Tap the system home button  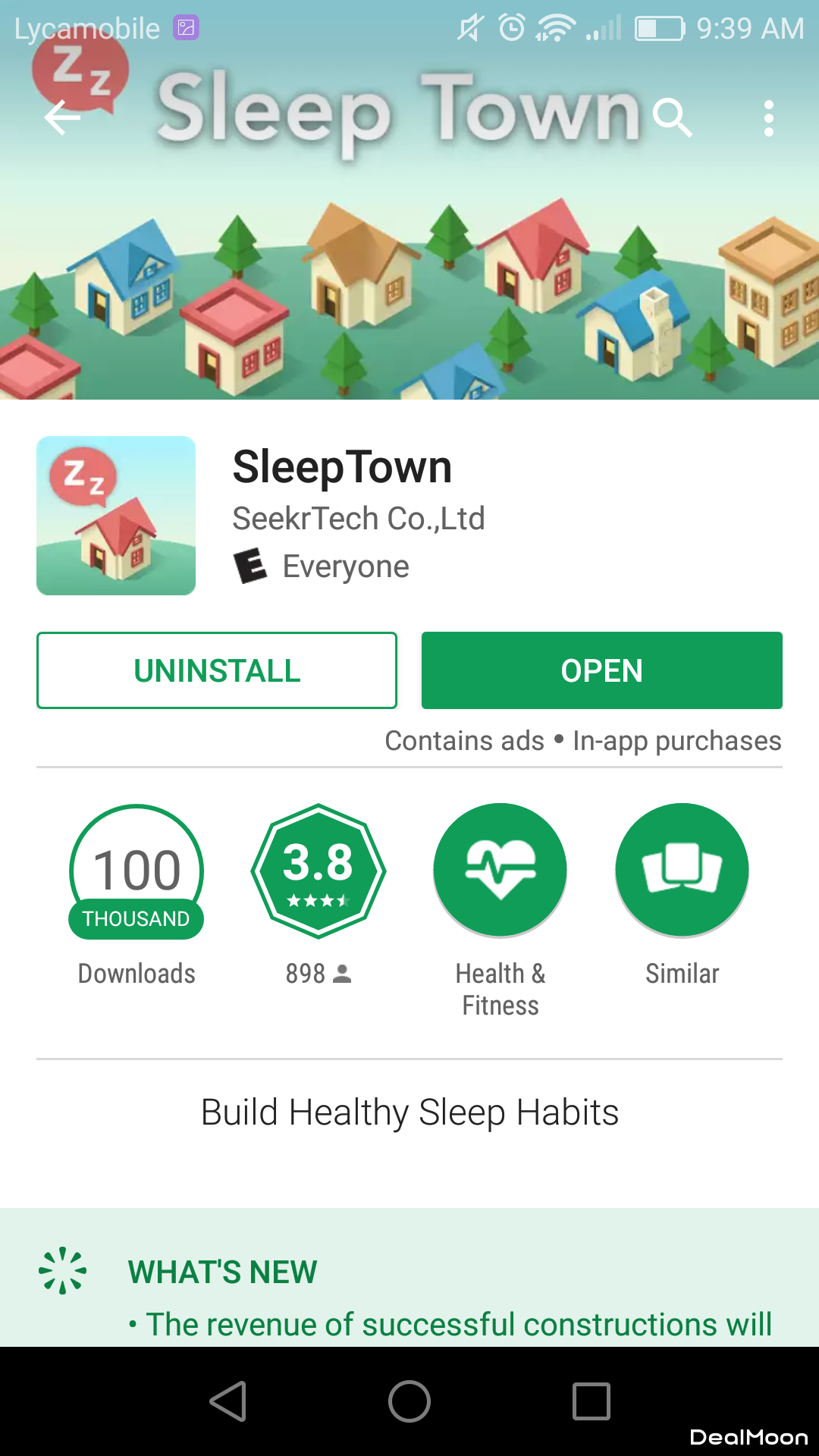click(x=409, y=1401)
